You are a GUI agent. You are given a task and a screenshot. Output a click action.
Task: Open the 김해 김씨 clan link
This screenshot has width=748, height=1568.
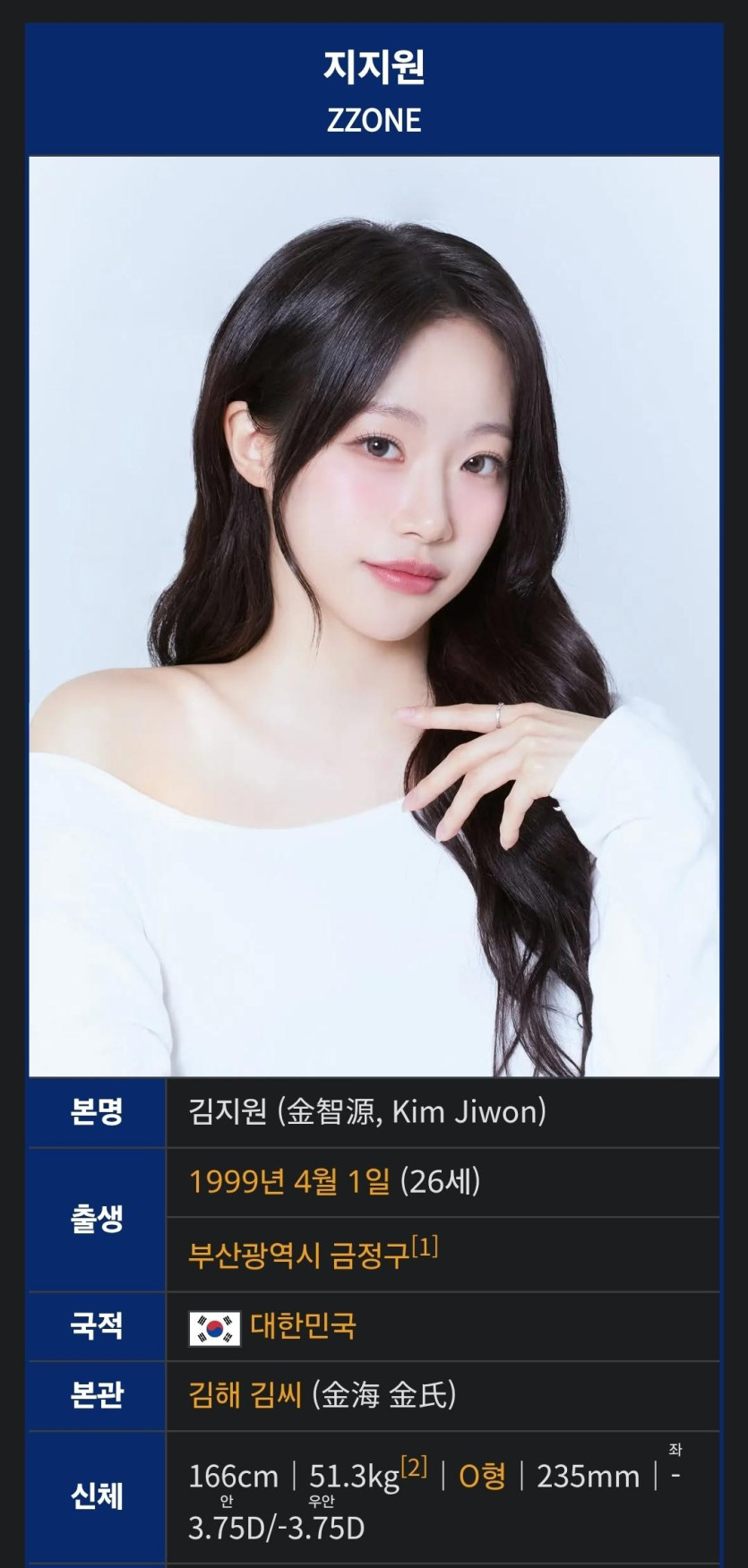click(x=245, y=1394)
